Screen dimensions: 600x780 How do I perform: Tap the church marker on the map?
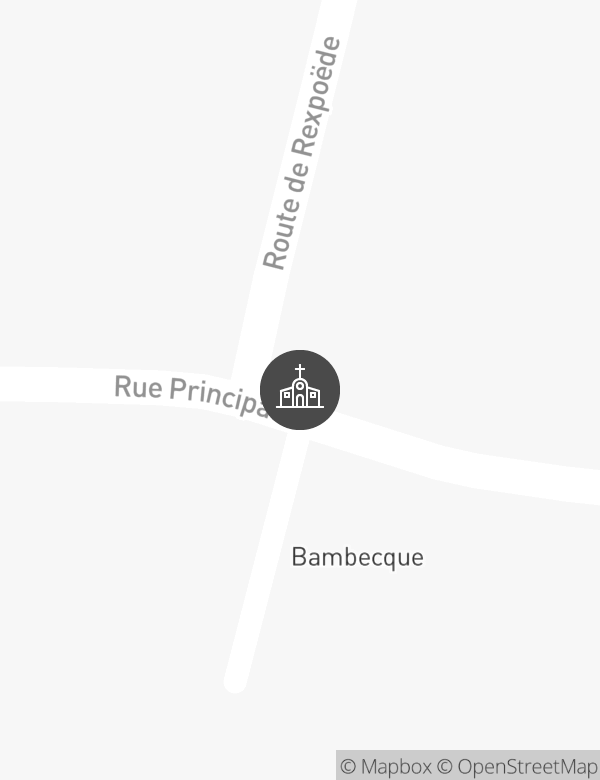[x=300, y=390]
